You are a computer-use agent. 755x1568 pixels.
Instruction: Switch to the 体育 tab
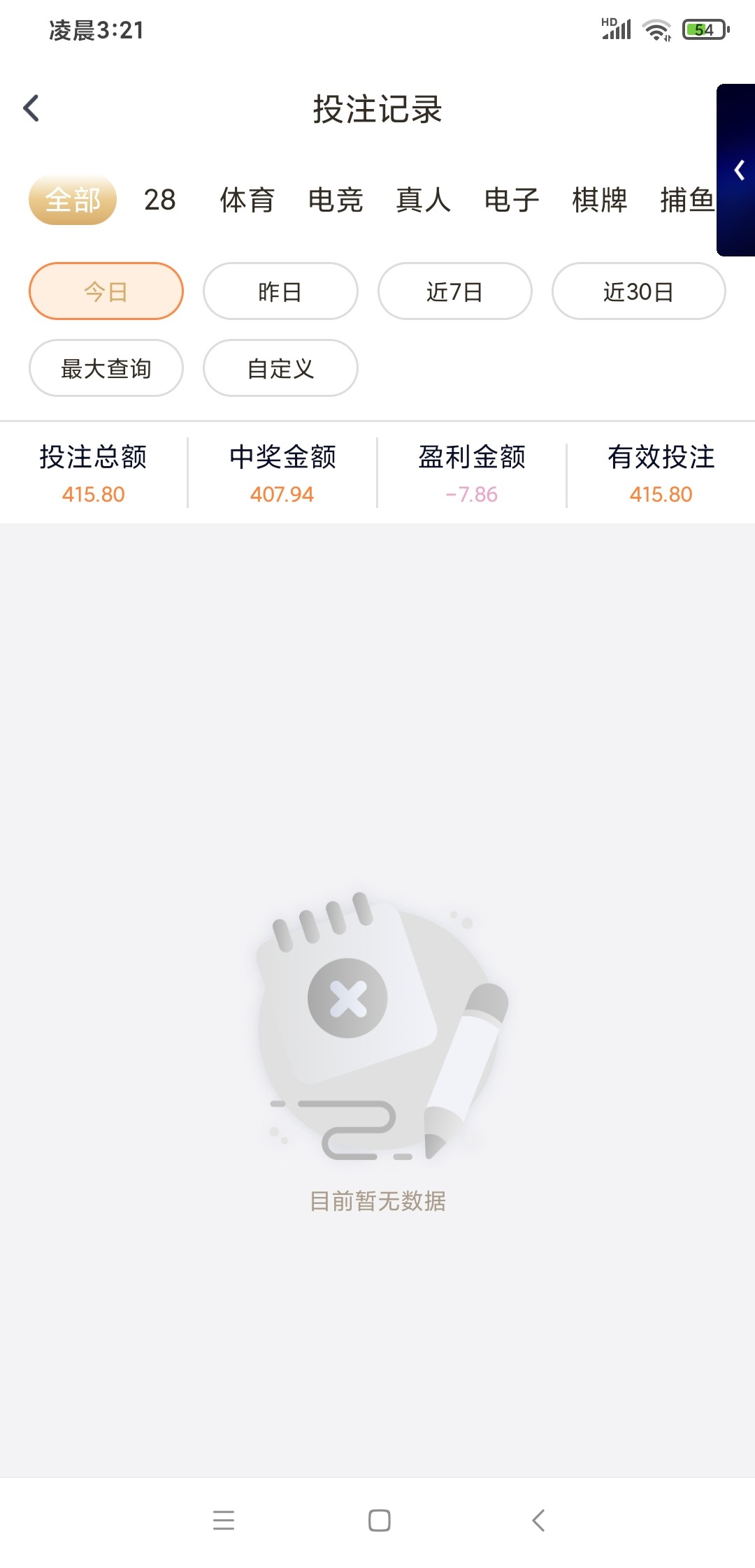tap(247, 201)
